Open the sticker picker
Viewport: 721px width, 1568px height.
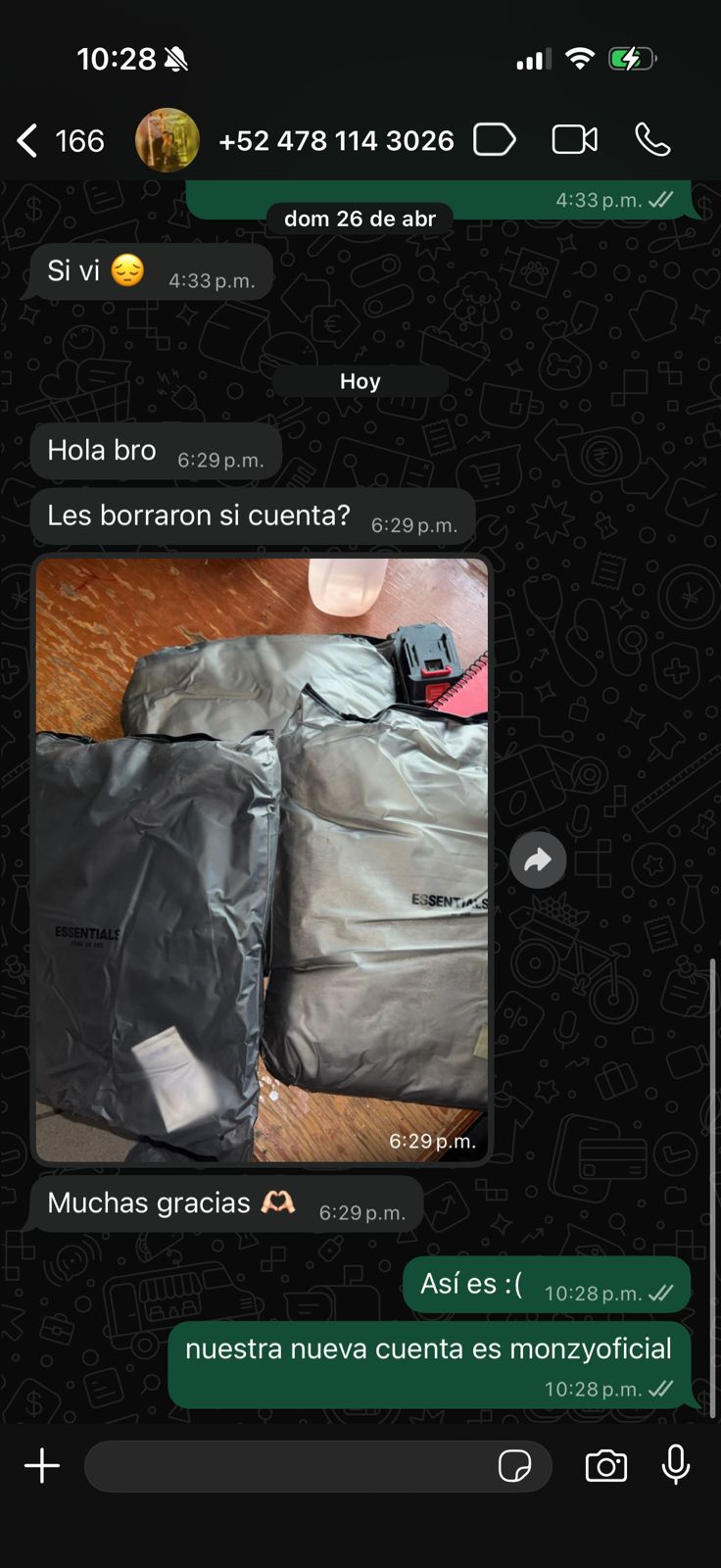click(x=515, y=1466)
